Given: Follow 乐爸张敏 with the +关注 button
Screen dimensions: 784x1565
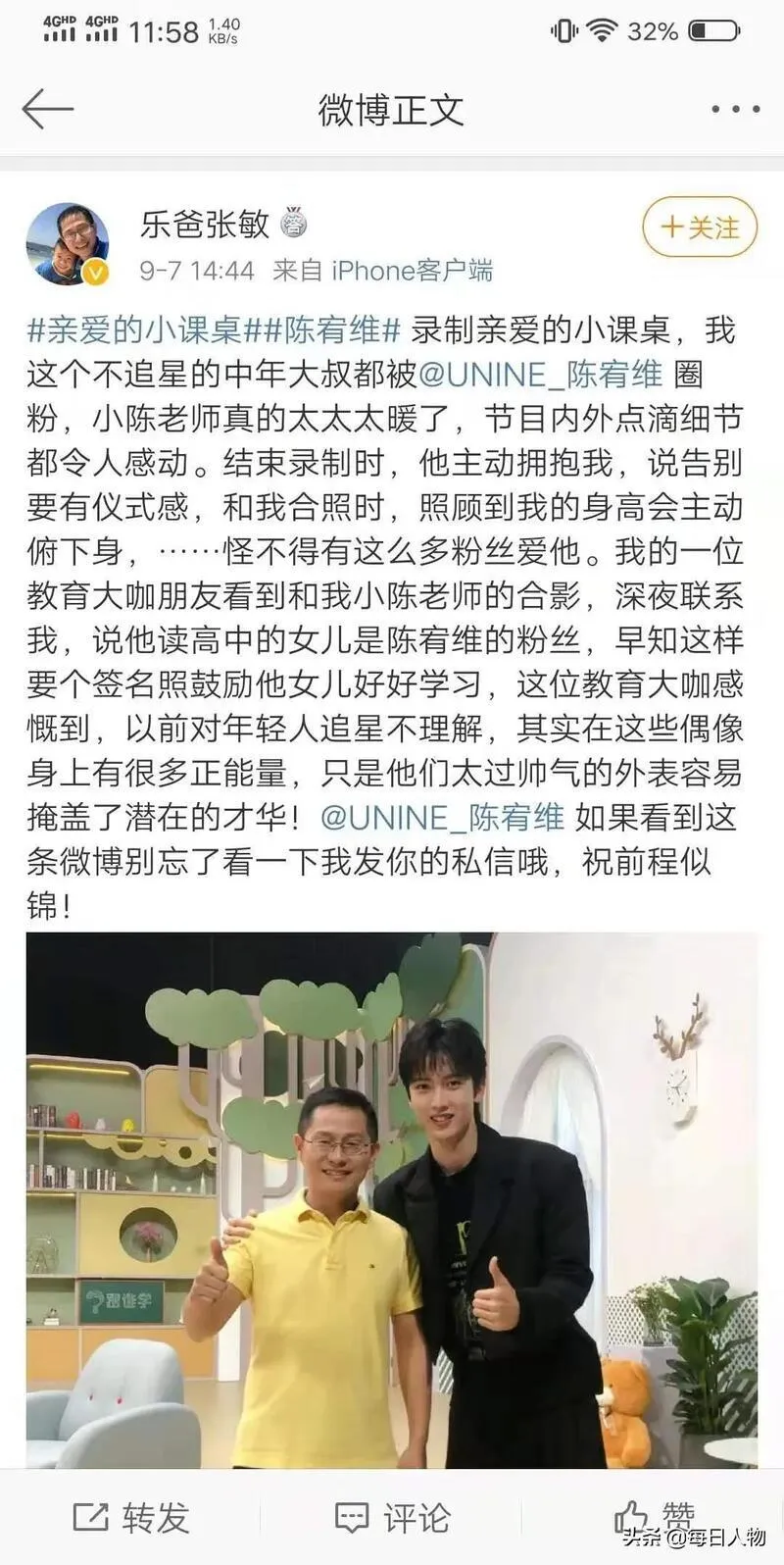Looking at the screenshot, I should tap(700, 227).
